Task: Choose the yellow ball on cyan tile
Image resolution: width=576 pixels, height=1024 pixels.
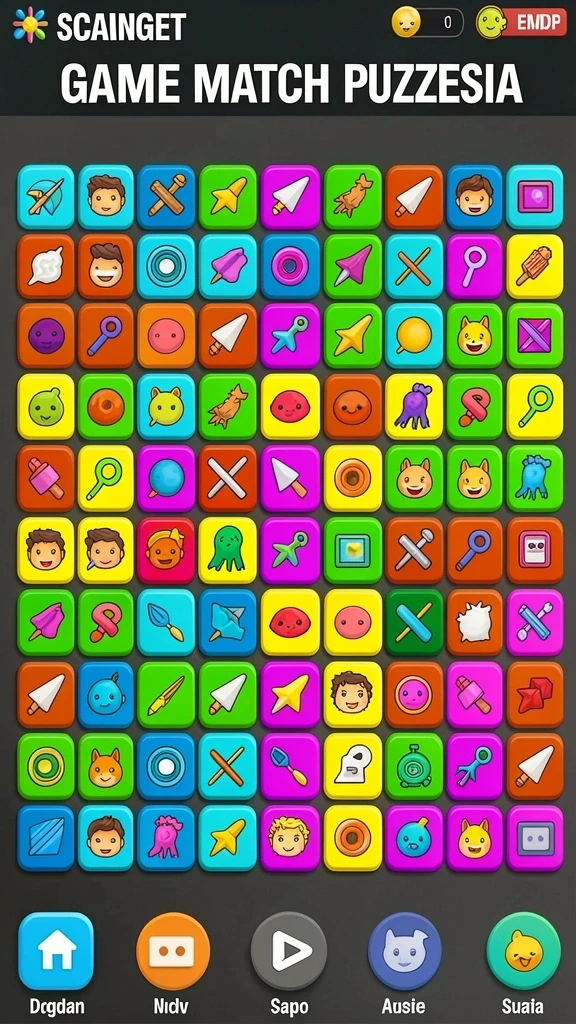Action: (413, 336)
